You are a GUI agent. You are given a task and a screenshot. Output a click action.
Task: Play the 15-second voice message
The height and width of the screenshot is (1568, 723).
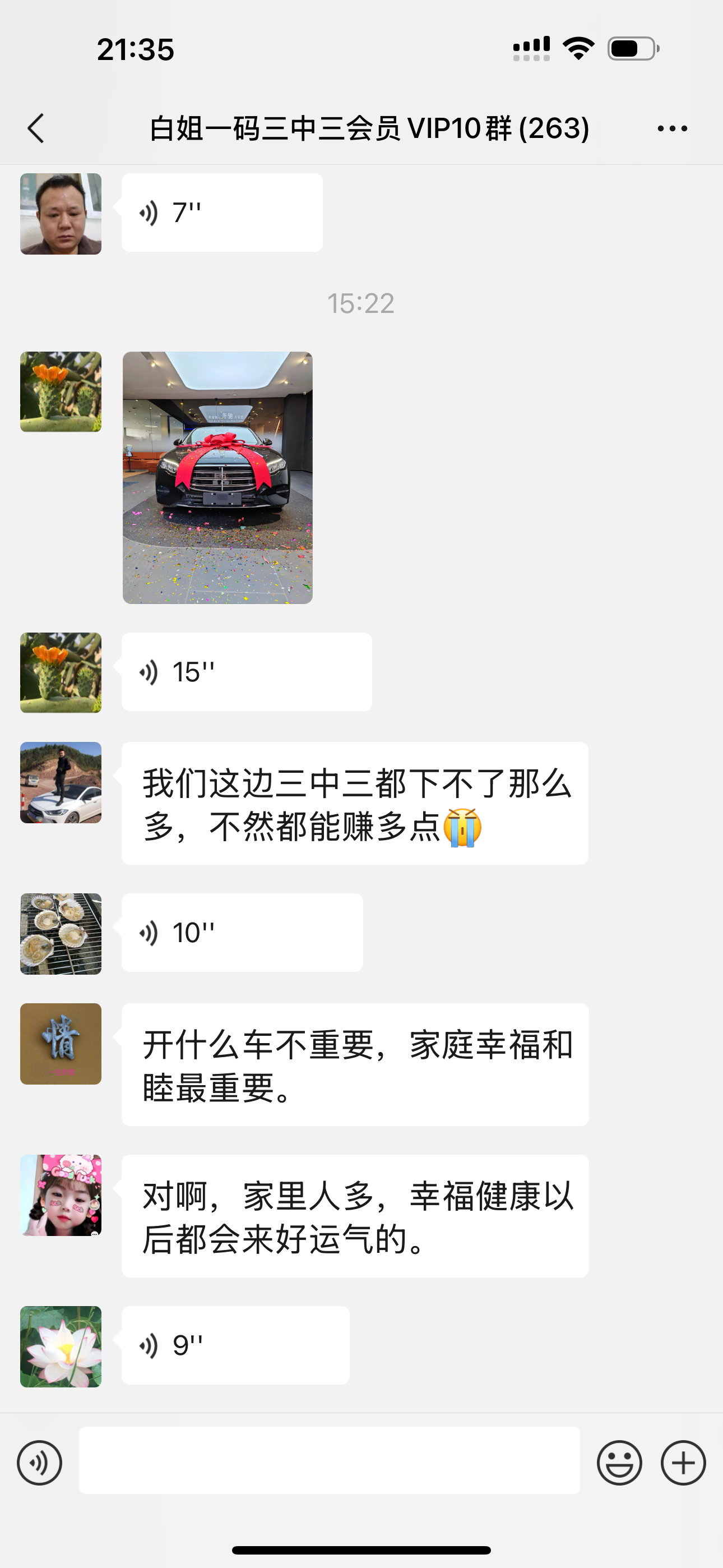tap(246, 672)
